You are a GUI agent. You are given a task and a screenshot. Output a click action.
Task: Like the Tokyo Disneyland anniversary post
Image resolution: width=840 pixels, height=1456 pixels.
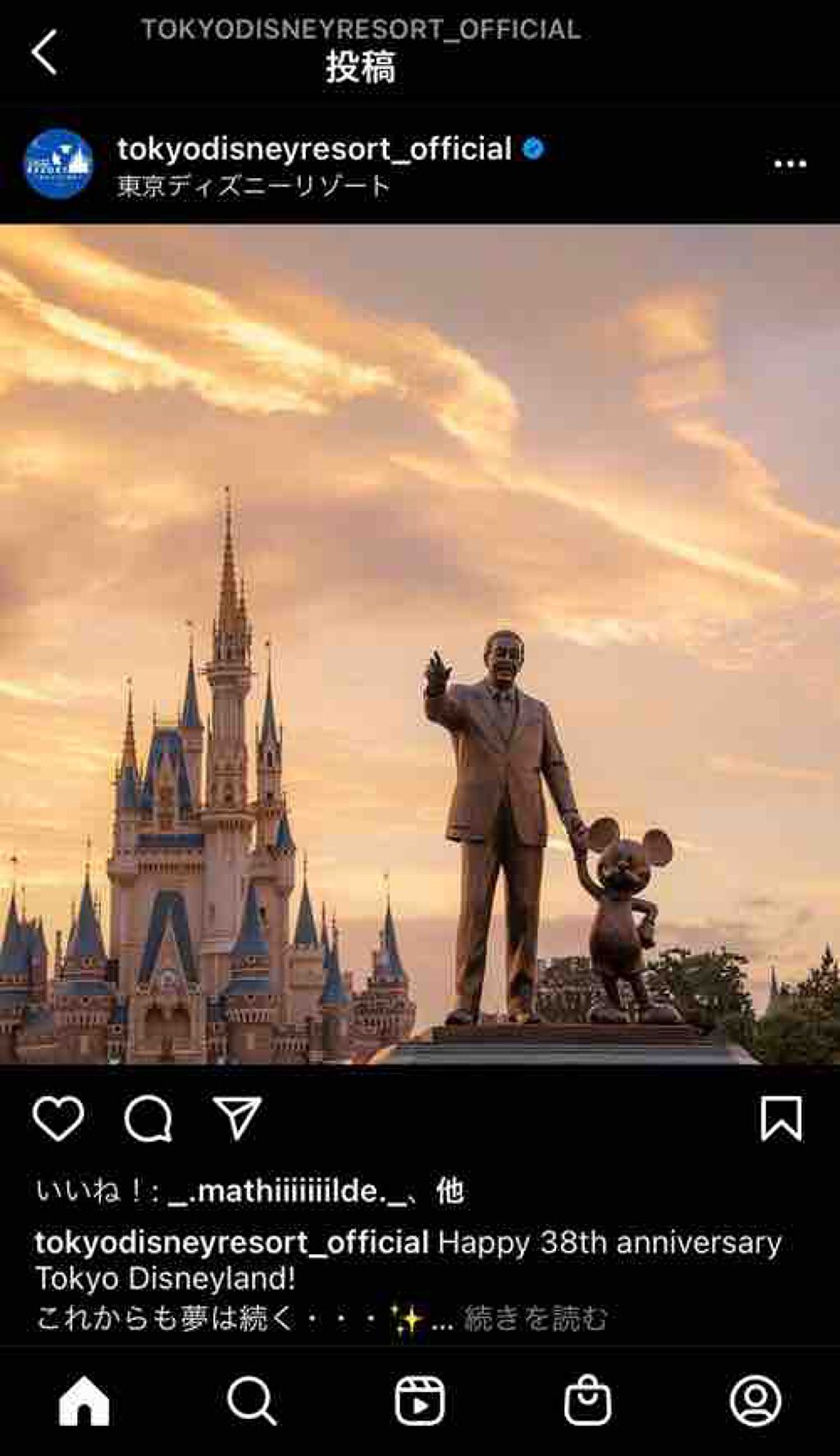[x=58, y=1118]
